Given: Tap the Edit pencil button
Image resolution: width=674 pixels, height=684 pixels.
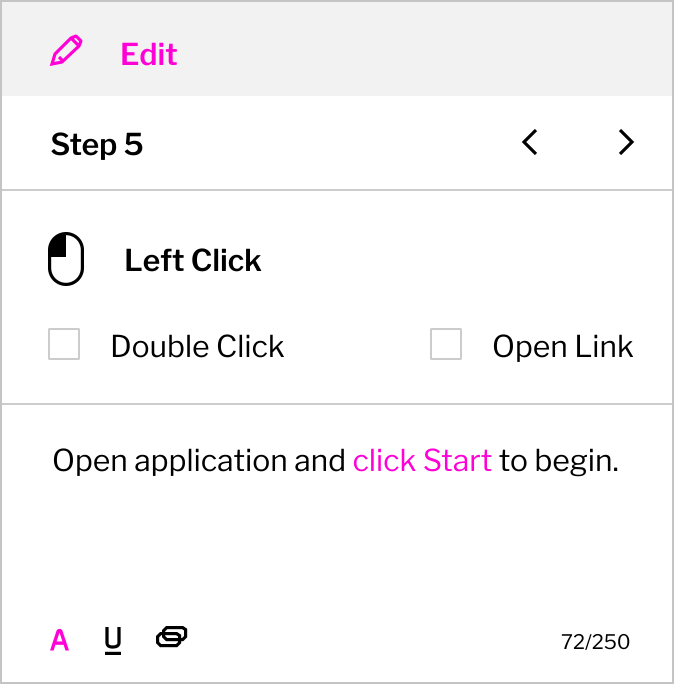Looking at the screenshot, I should pos(67,52).
